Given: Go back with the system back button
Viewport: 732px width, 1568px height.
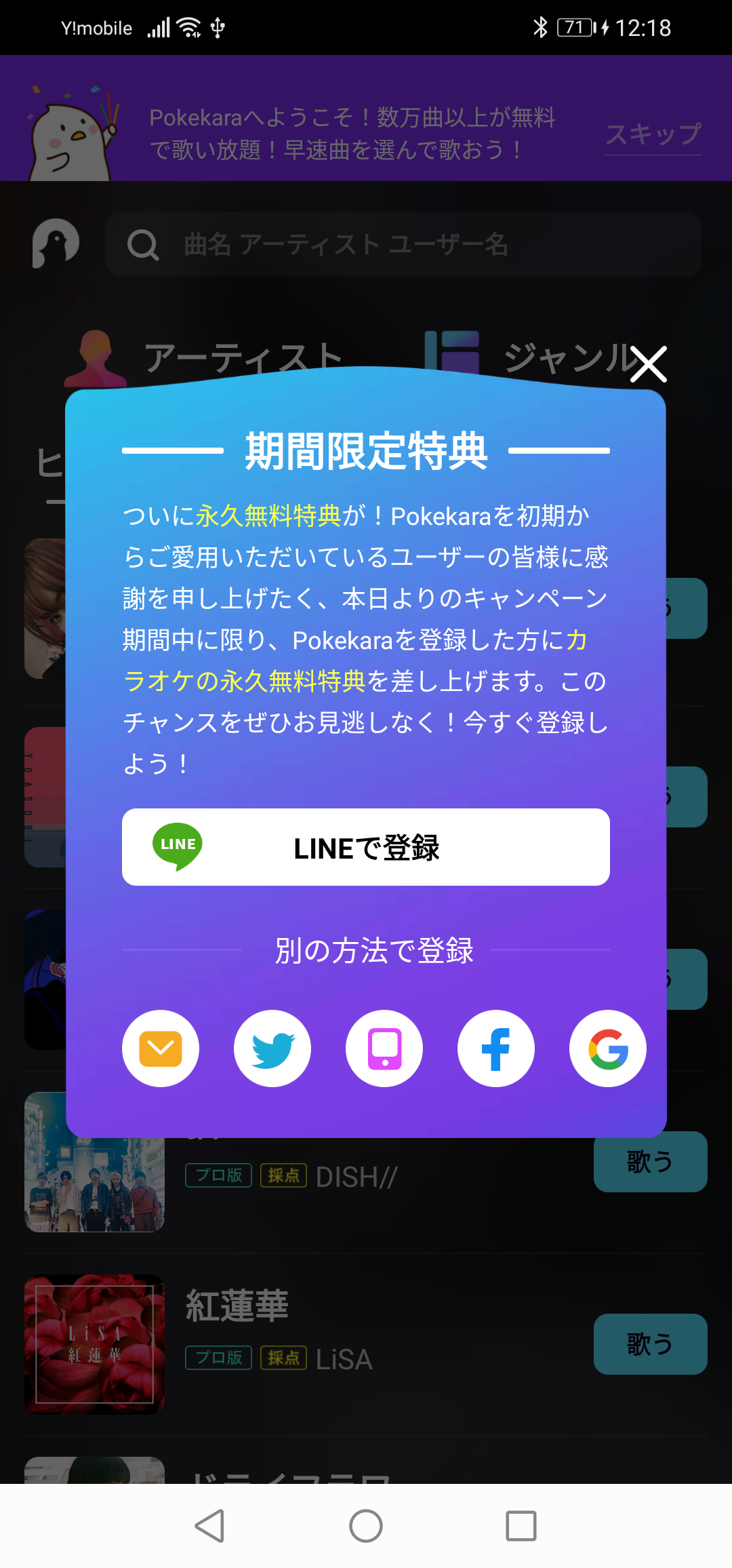Looking at the screenshot, I should click(x=210, y=1526).
